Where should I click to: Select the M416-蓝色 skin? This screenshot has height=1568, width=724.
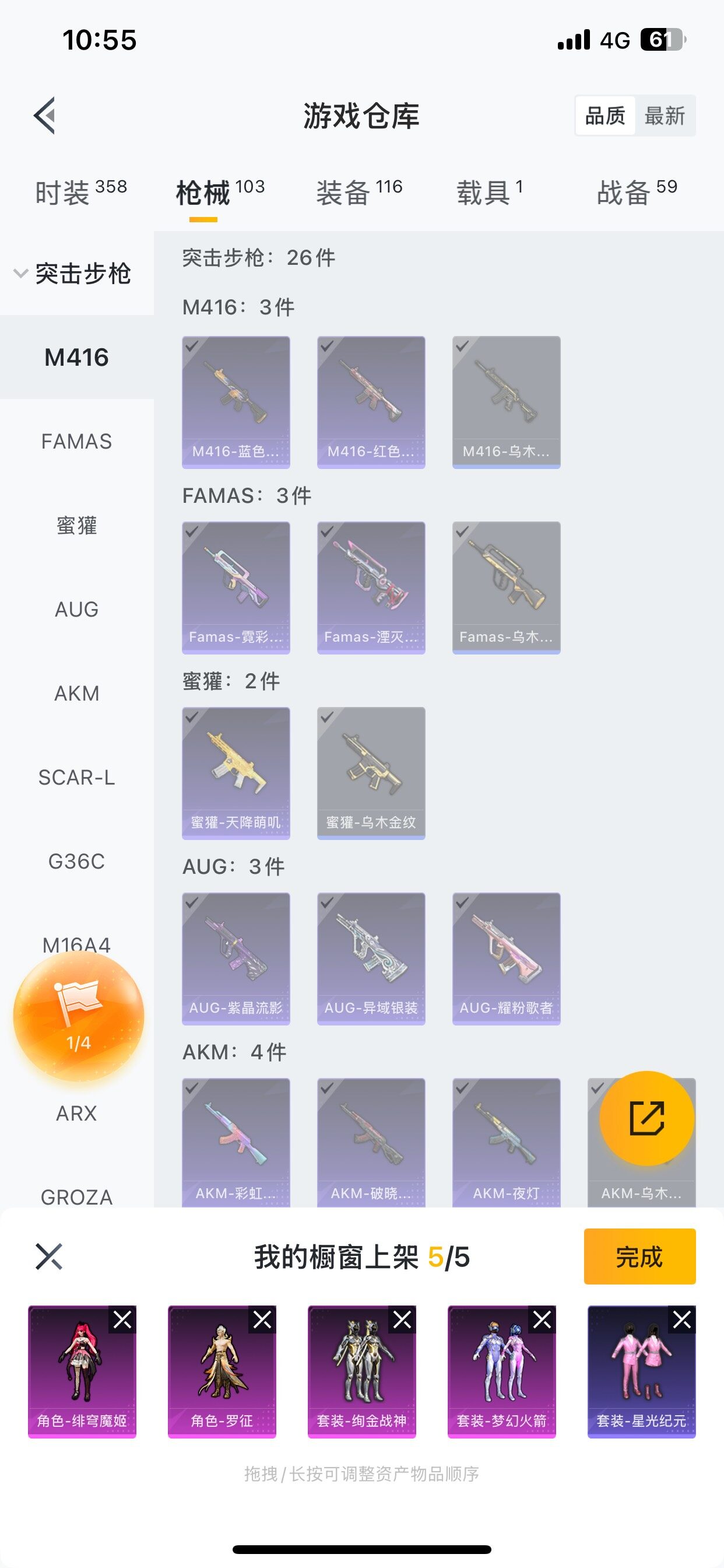(x=236, y=402)
